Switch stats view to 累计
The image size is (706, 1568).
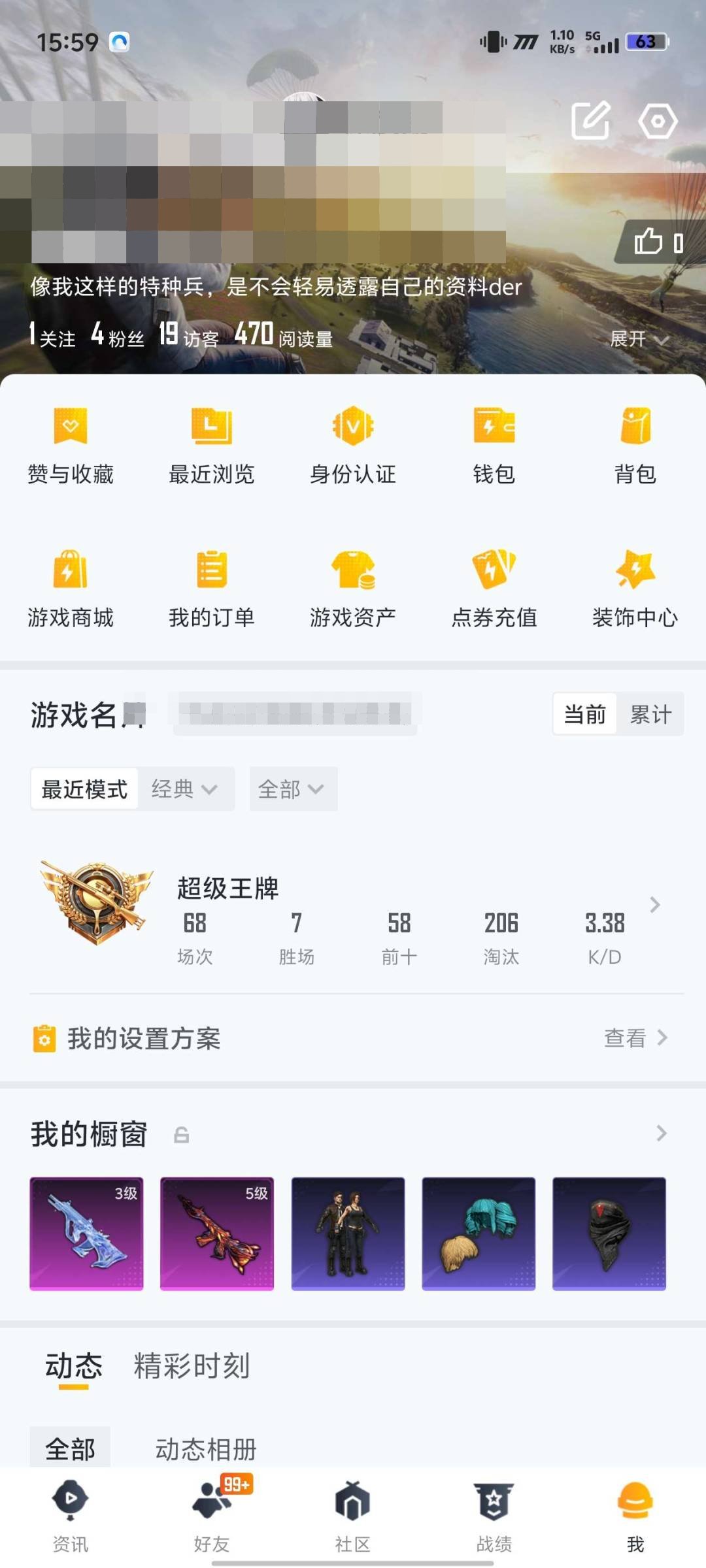point(650,714)
